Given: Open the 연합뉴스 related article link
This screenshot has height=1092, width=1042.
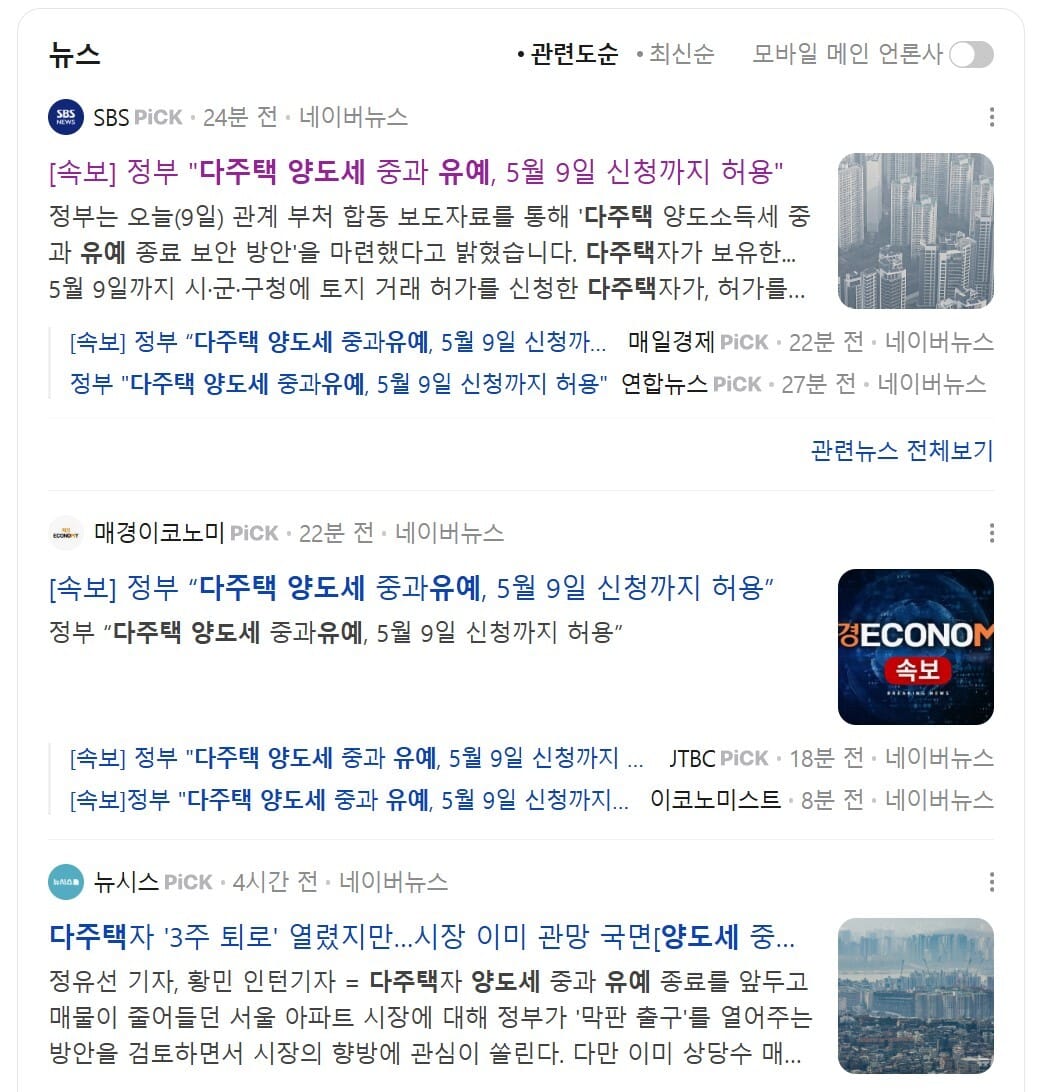Looking at the screenshot, I should pos(338,383).
